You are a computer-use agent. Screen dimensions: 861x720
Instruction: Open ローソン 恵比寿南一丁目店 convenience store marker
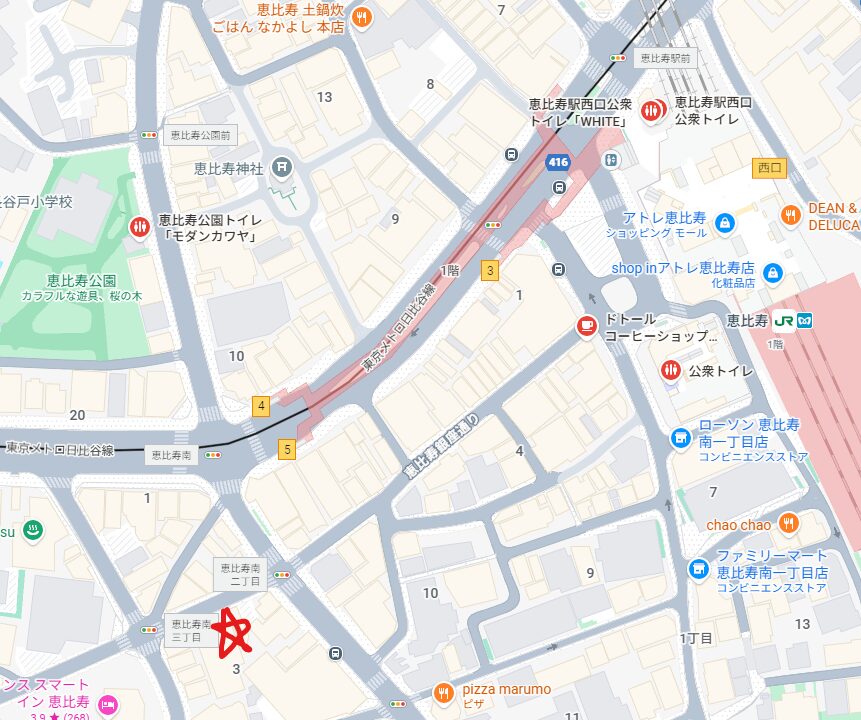tap(680, 437)
